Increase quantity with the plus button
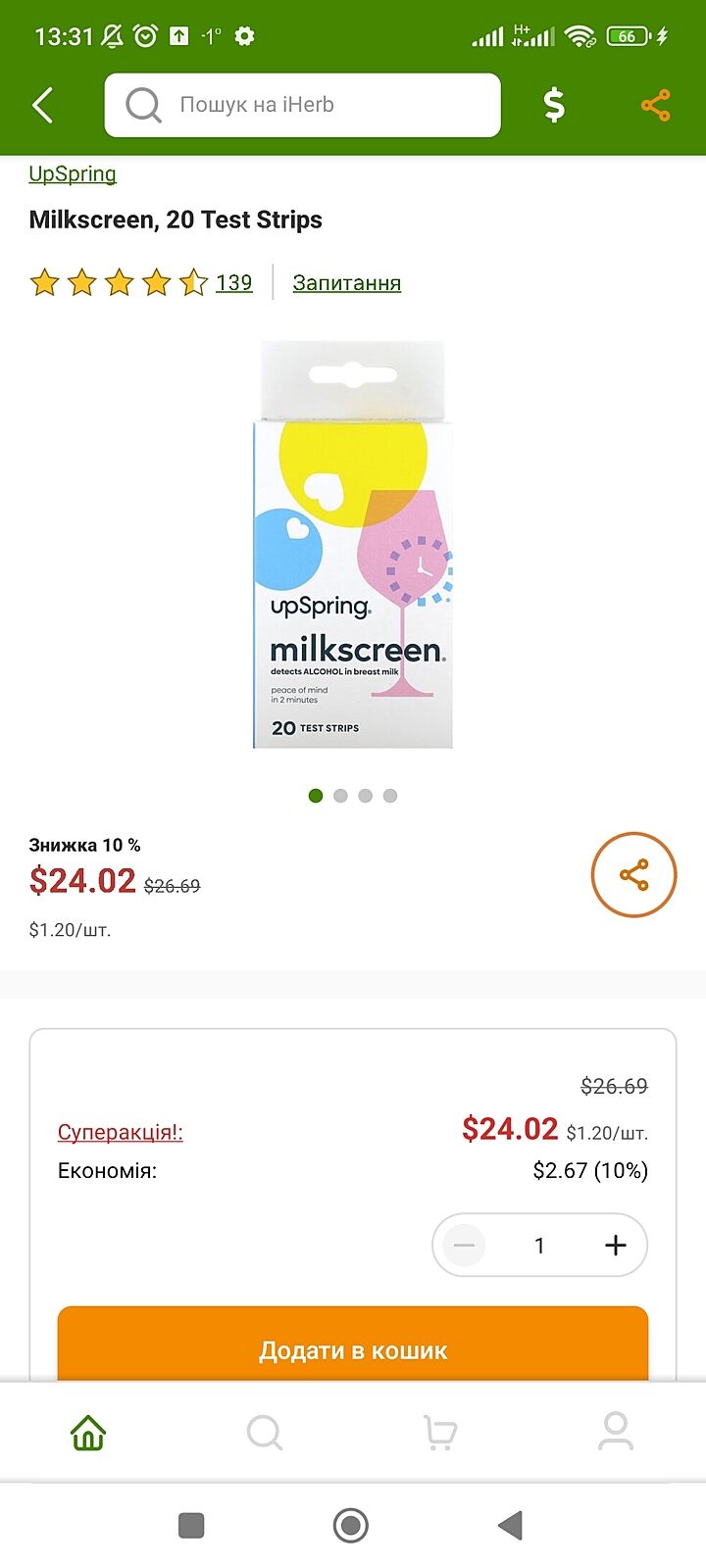The image size is (706, 1568). pos(615,1246)
